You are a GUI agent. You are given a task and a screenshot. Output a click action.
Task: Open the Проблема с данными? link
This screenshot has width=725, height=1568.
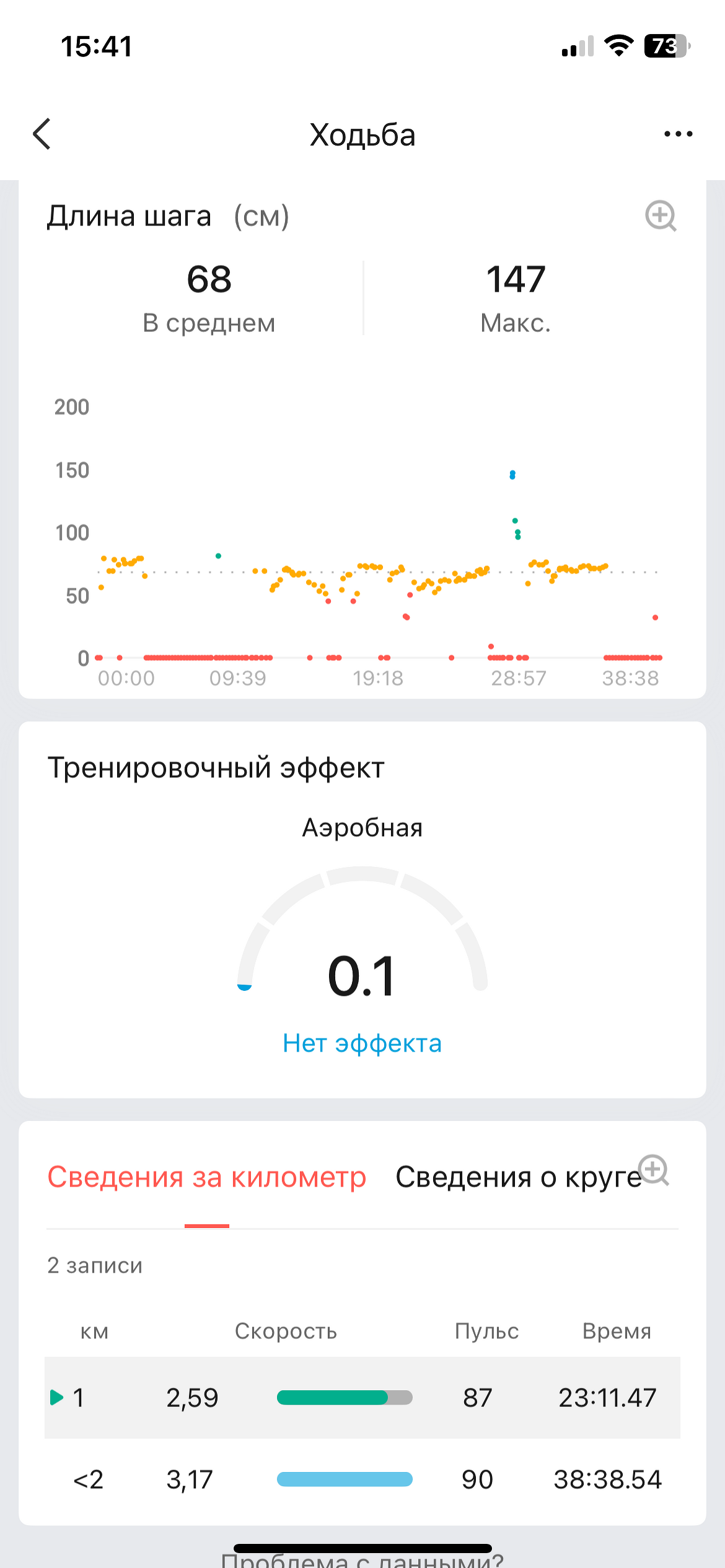[x=362, y=1559]
